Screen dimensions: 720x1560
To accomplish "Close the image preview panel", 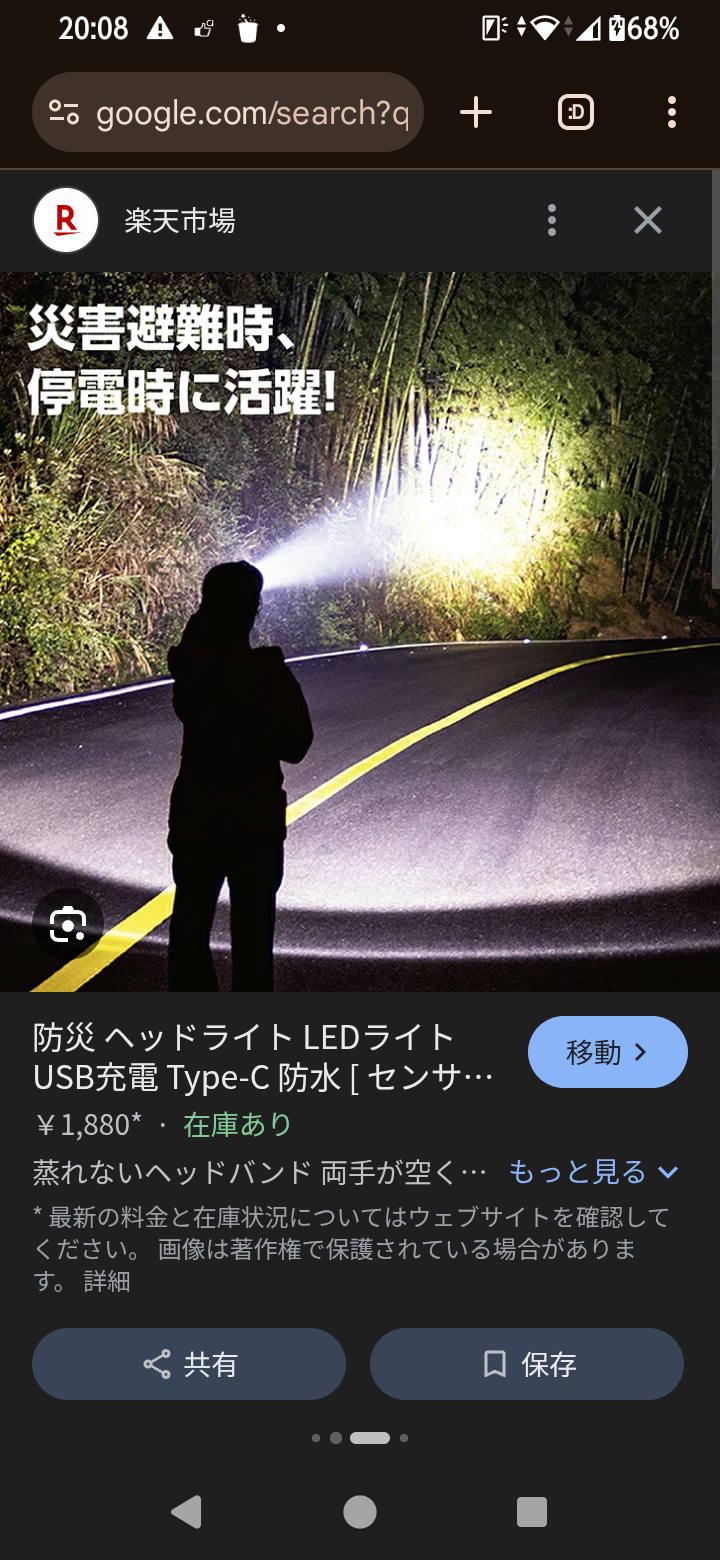I will coord(648,220).
